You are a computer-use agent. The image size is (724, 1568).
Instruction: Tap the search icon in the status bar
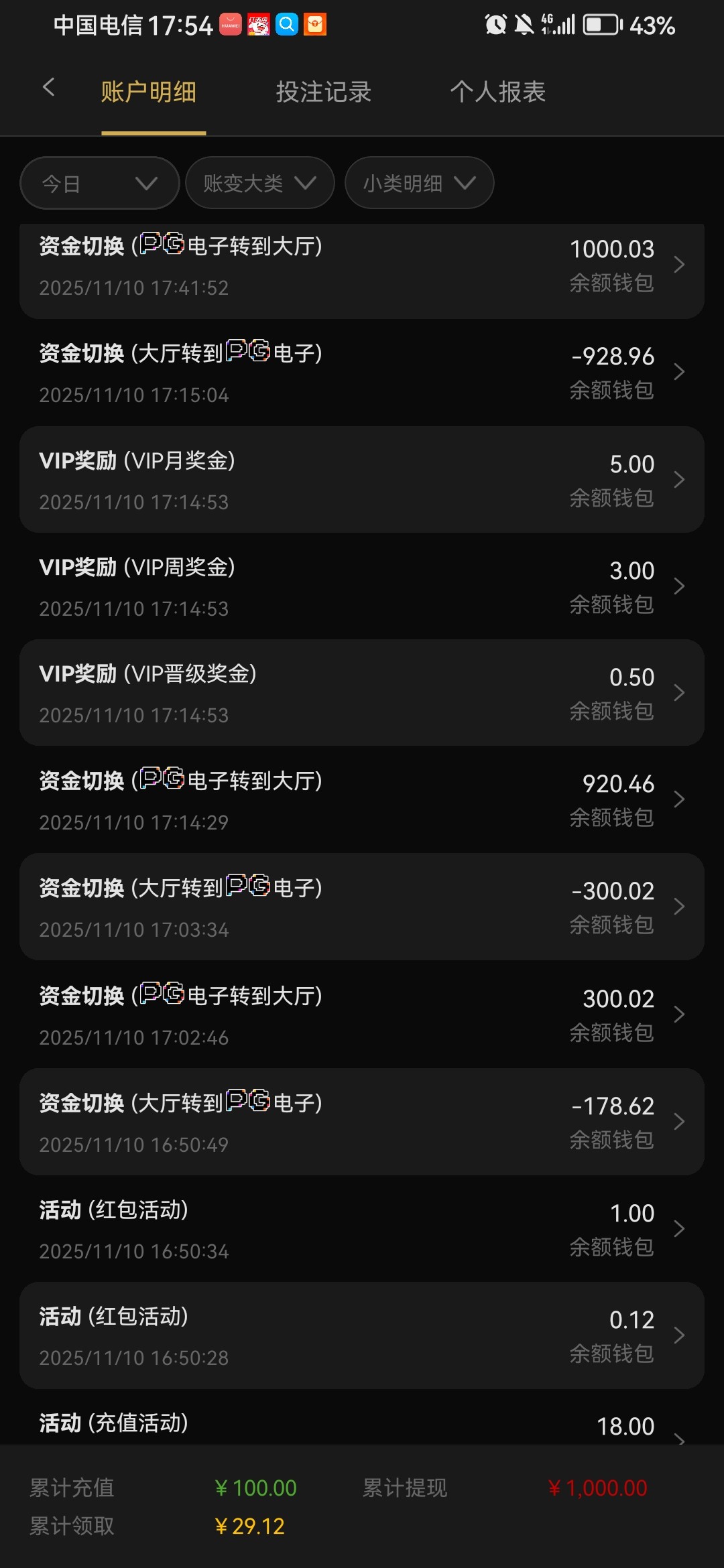pos(288,24)
